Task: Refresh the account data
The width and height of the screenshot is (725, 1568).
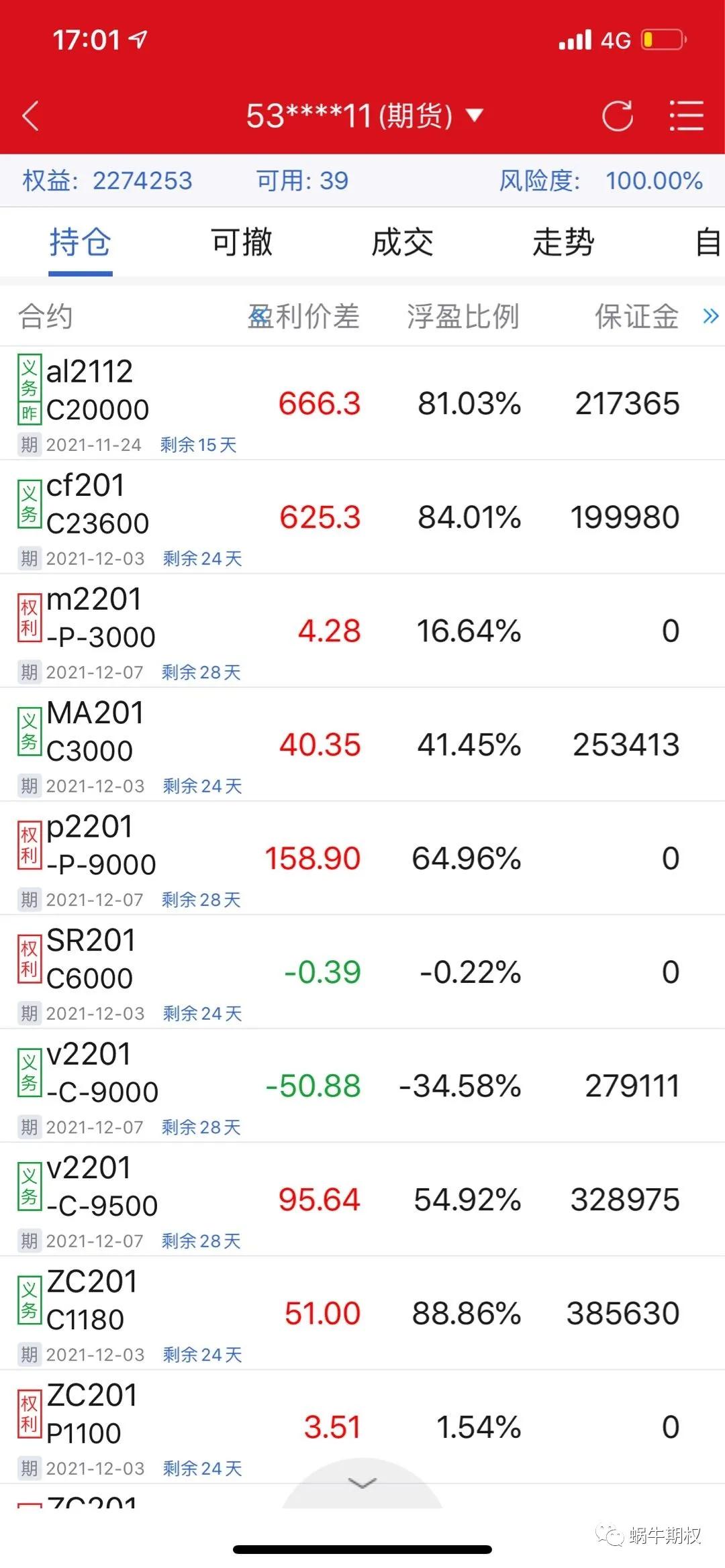Action: click(617, 116)
